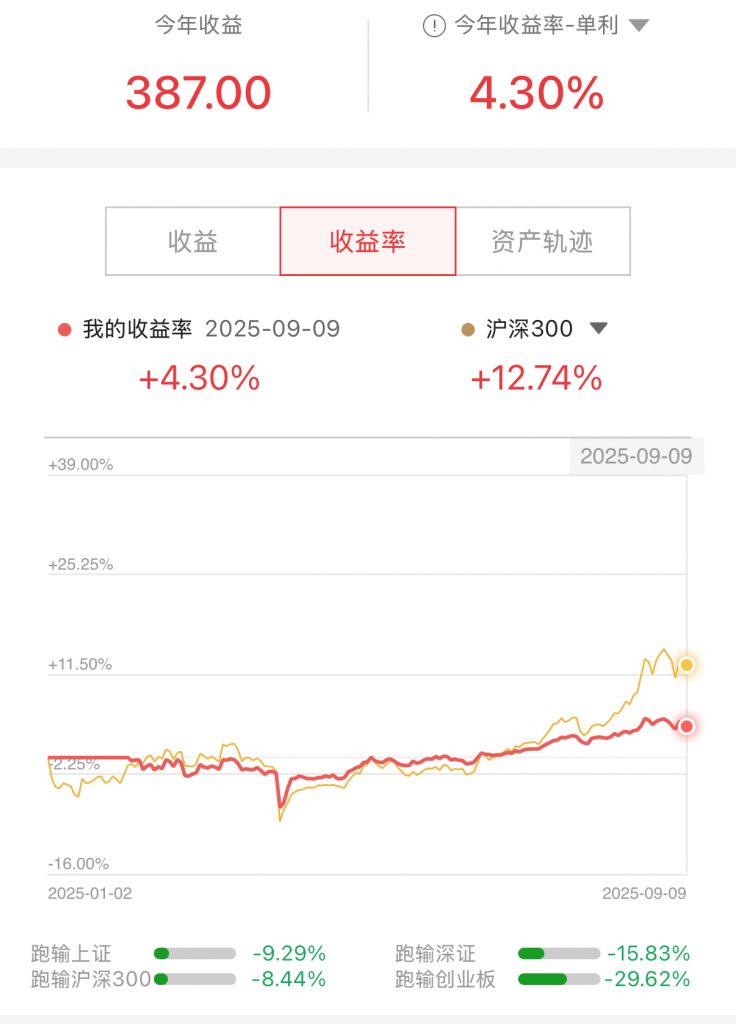Switch to the 资产轨迹 tab

click(x=542, y=241)
